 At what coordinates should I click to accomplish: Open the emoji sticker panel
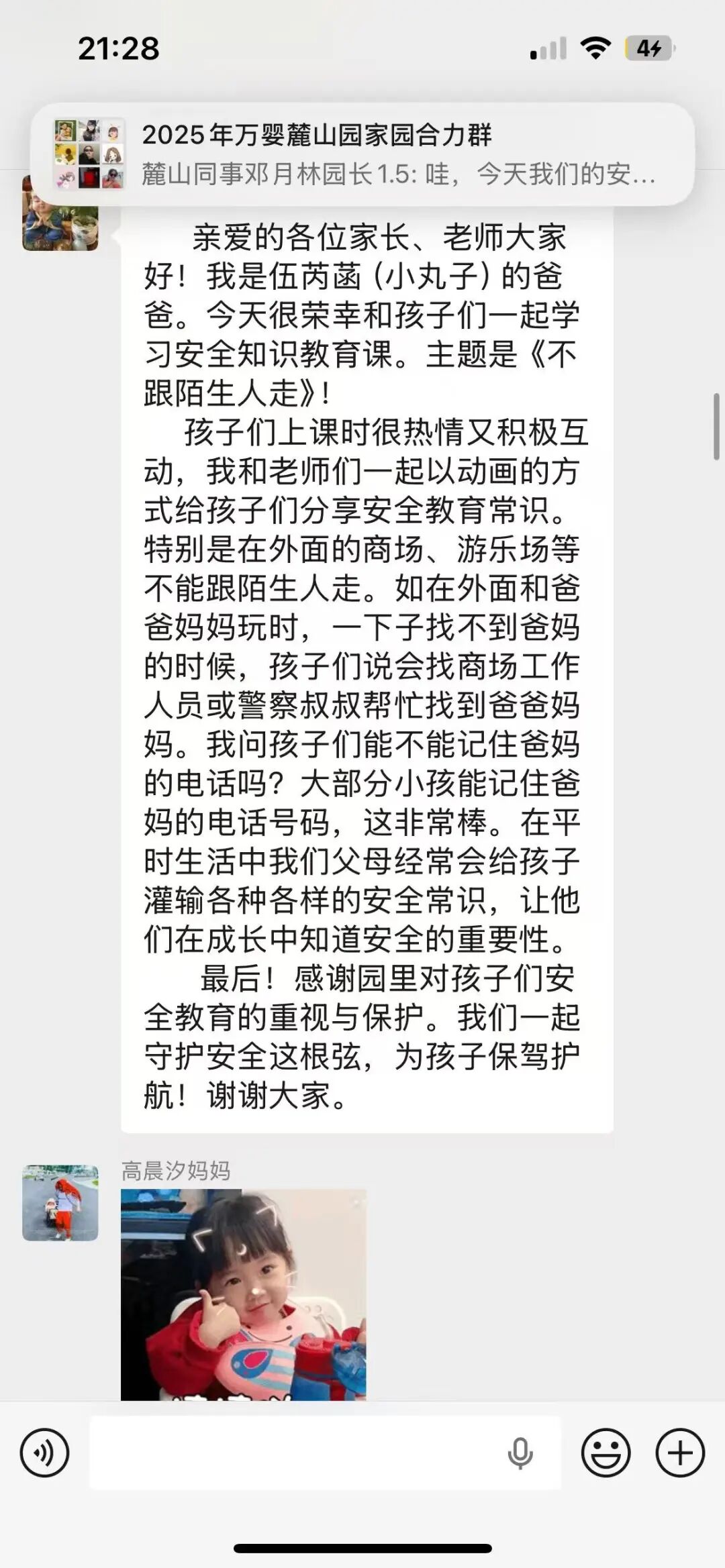coord(606,1453)
